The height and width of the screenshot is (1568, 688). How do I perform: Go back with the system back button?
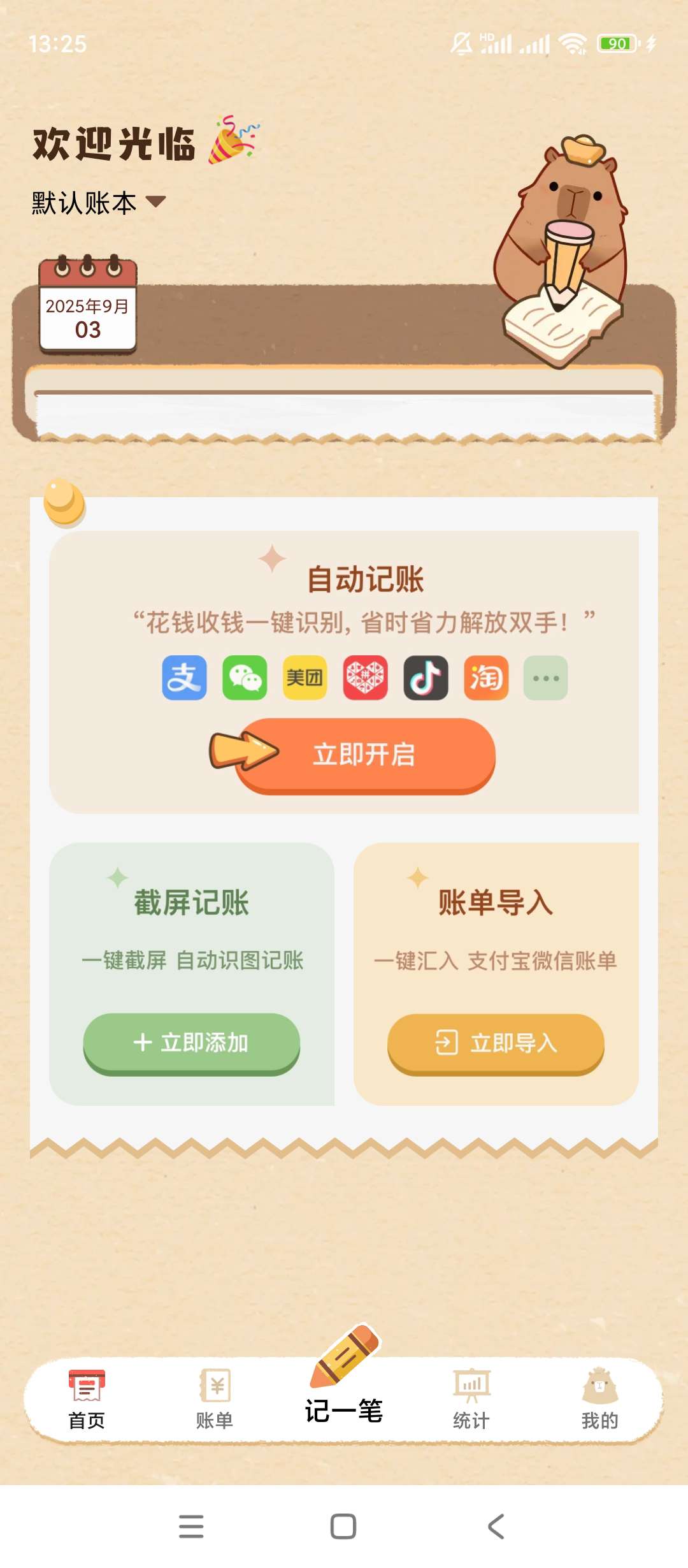click(x=496, y=1527)
